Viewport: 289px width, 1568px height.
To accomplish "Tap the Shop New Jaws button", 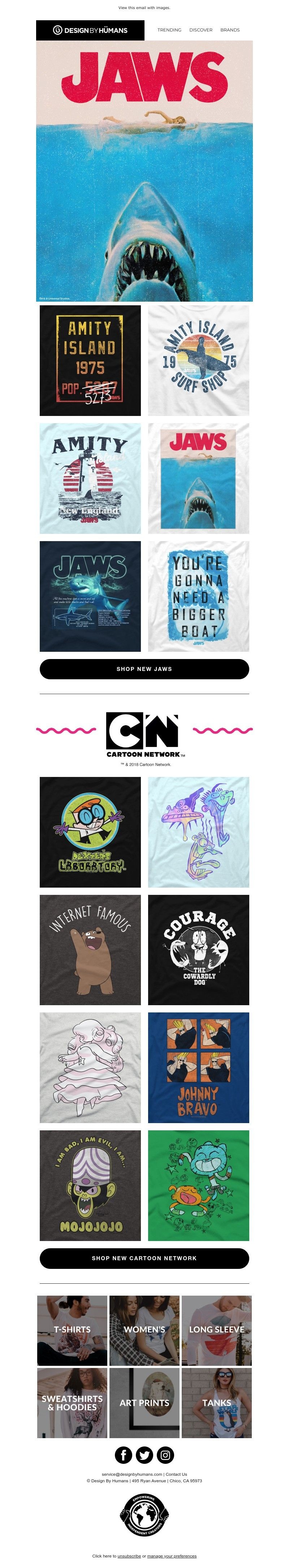I will (144, 668).
